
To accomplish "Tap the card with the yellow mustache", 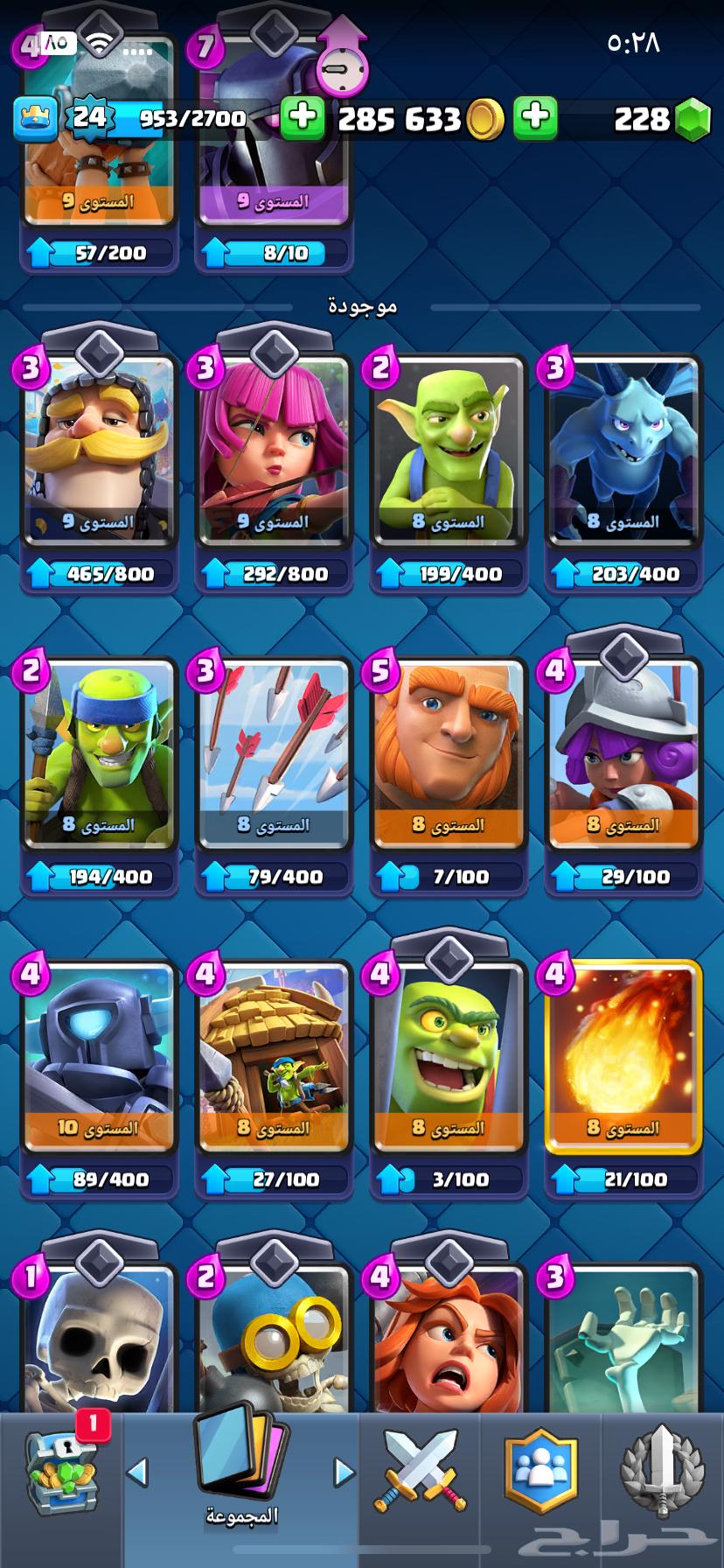I will pos(99,451).
